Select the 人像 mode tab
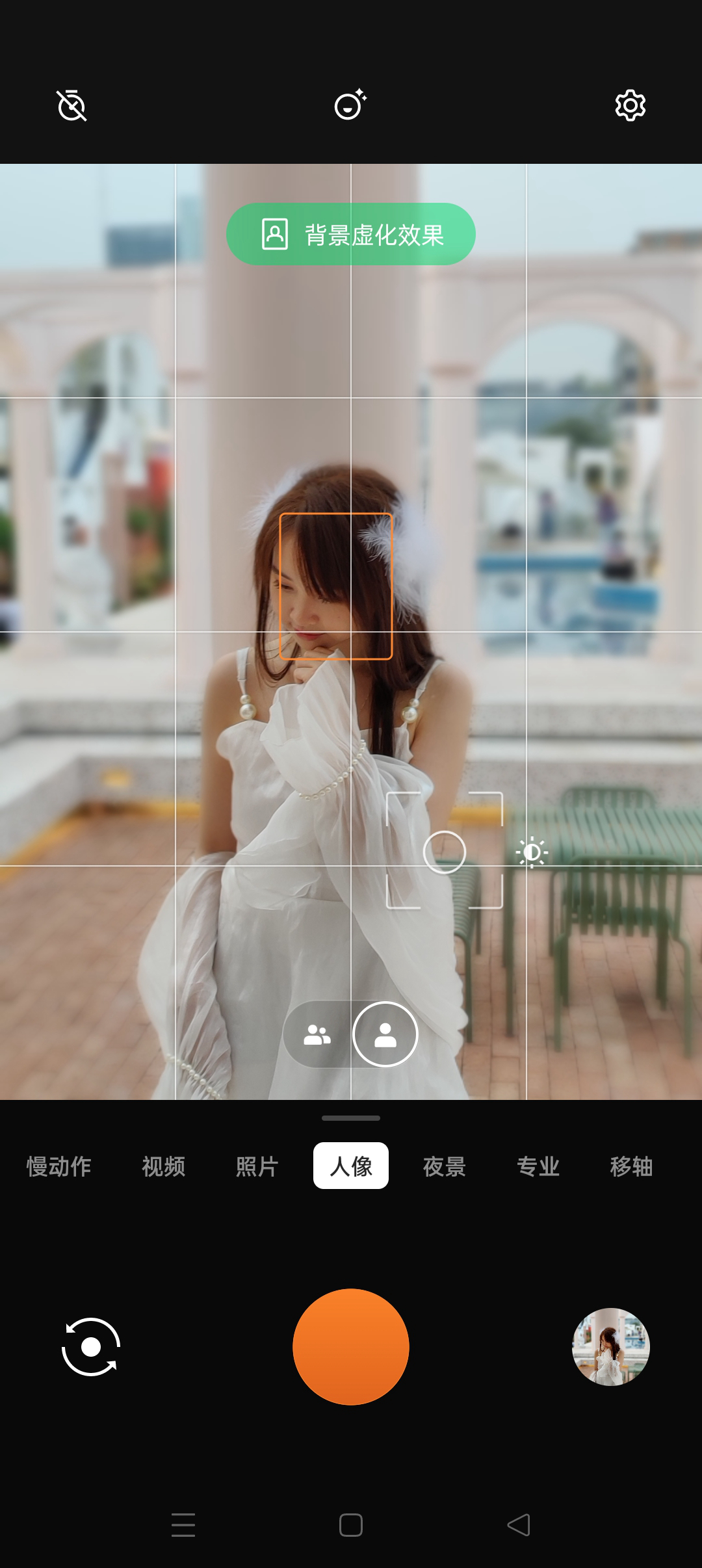Image resolution: width=702 pixels, height=1568 pixels. coord(351,1166)
